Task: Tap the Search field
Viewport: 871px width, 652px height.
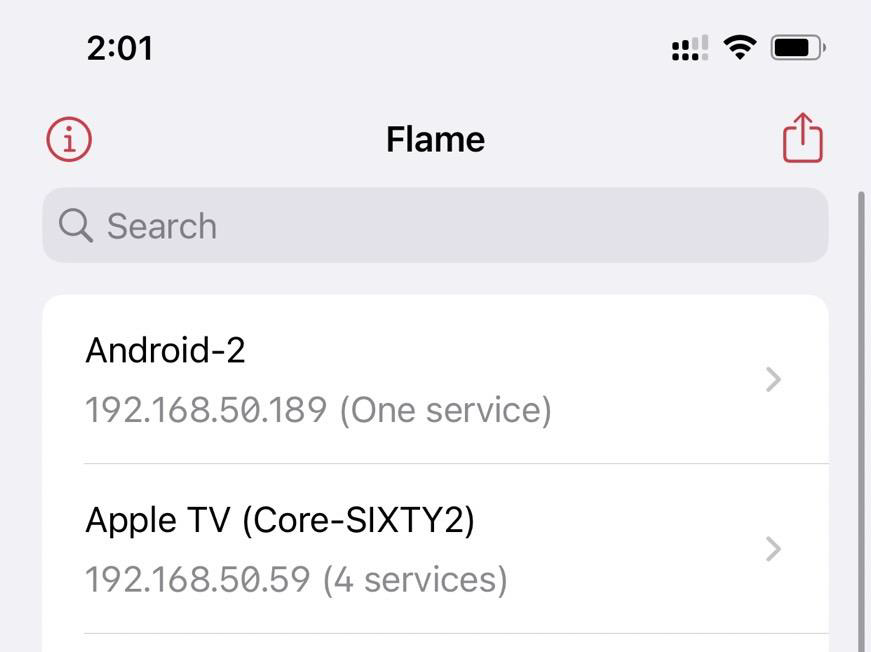Action: coord(435,226)
